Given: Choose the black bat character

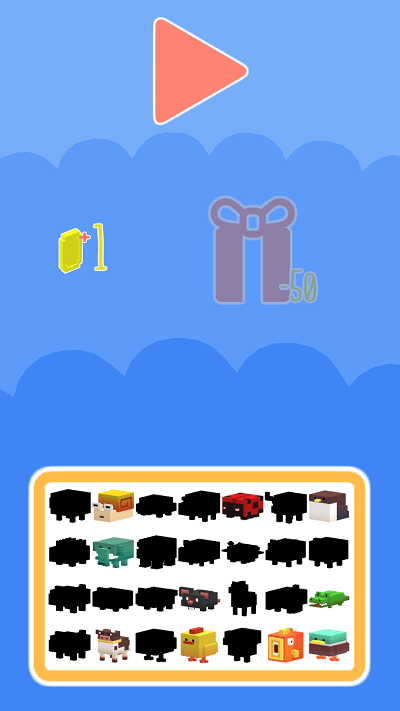Looking at the screenshot, I should pyautogui.click(x=200, y=598).
